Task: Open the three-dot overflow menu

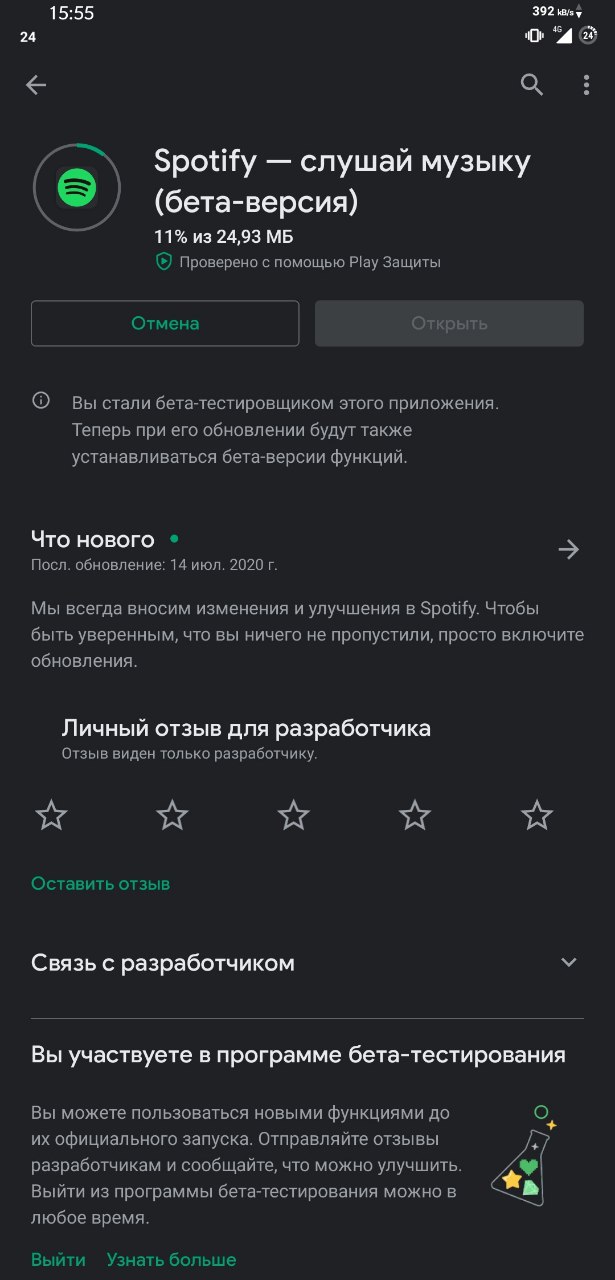Action: pos(587,86)
